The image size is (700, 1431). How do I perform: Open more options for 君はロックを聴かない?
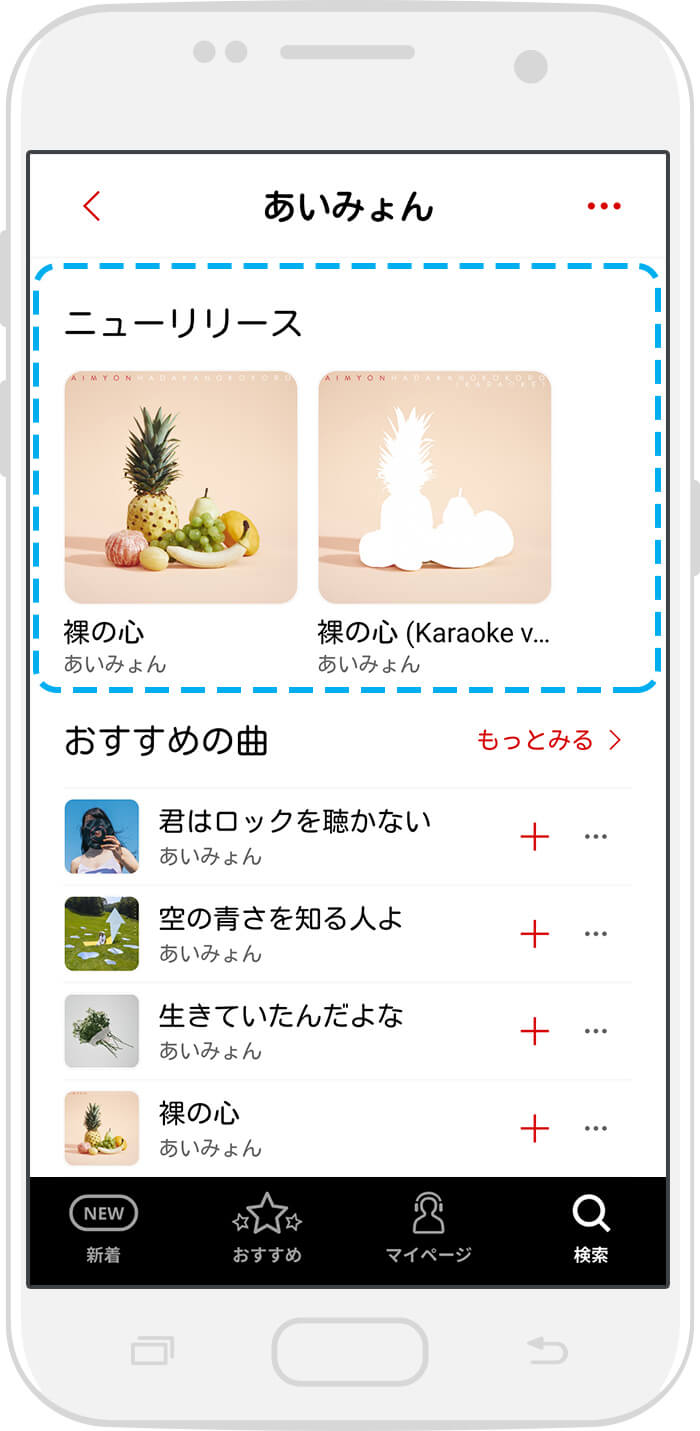tap(596, 837)
